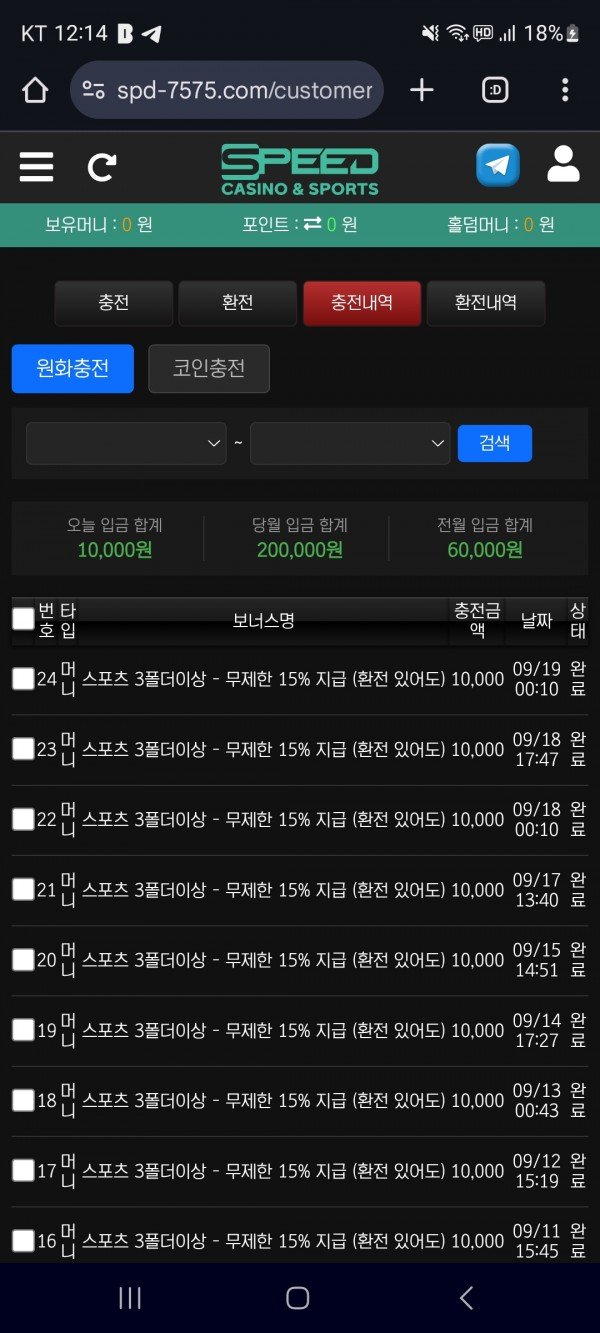The width and height of the screenshot is (600, 1333).
Task: Open the hamburger menu
Action: tap(36, 166)
